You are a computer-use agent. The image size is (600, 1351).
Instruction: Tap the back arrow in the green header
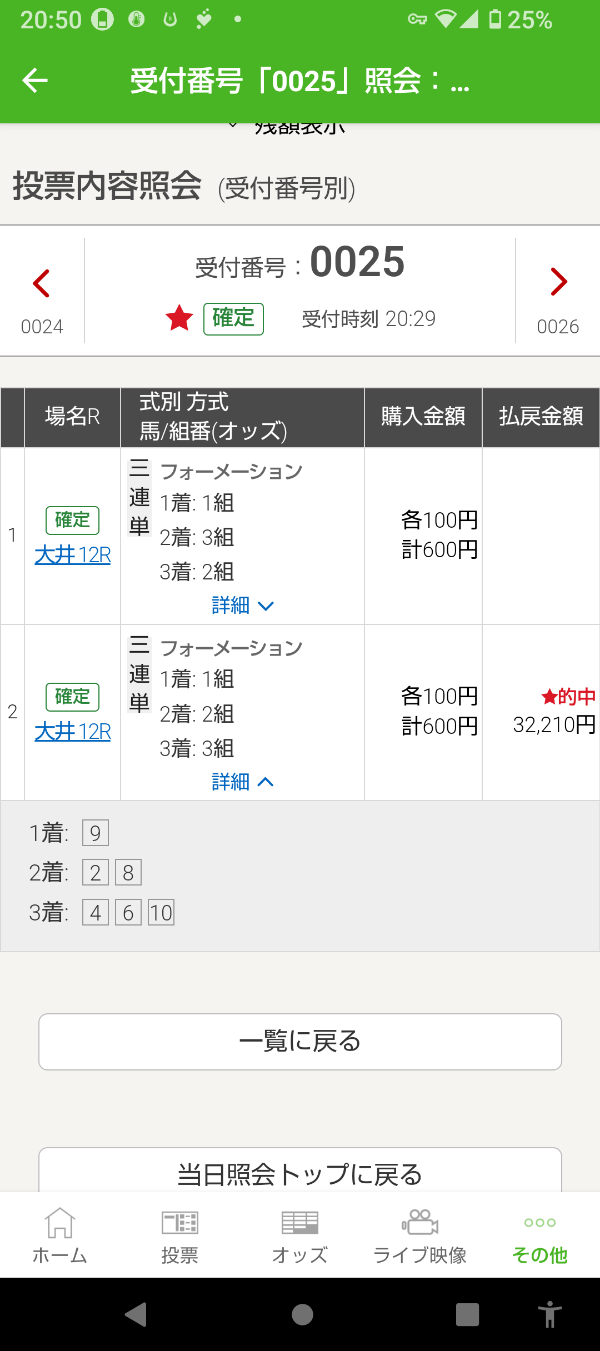tap(35, 81)
